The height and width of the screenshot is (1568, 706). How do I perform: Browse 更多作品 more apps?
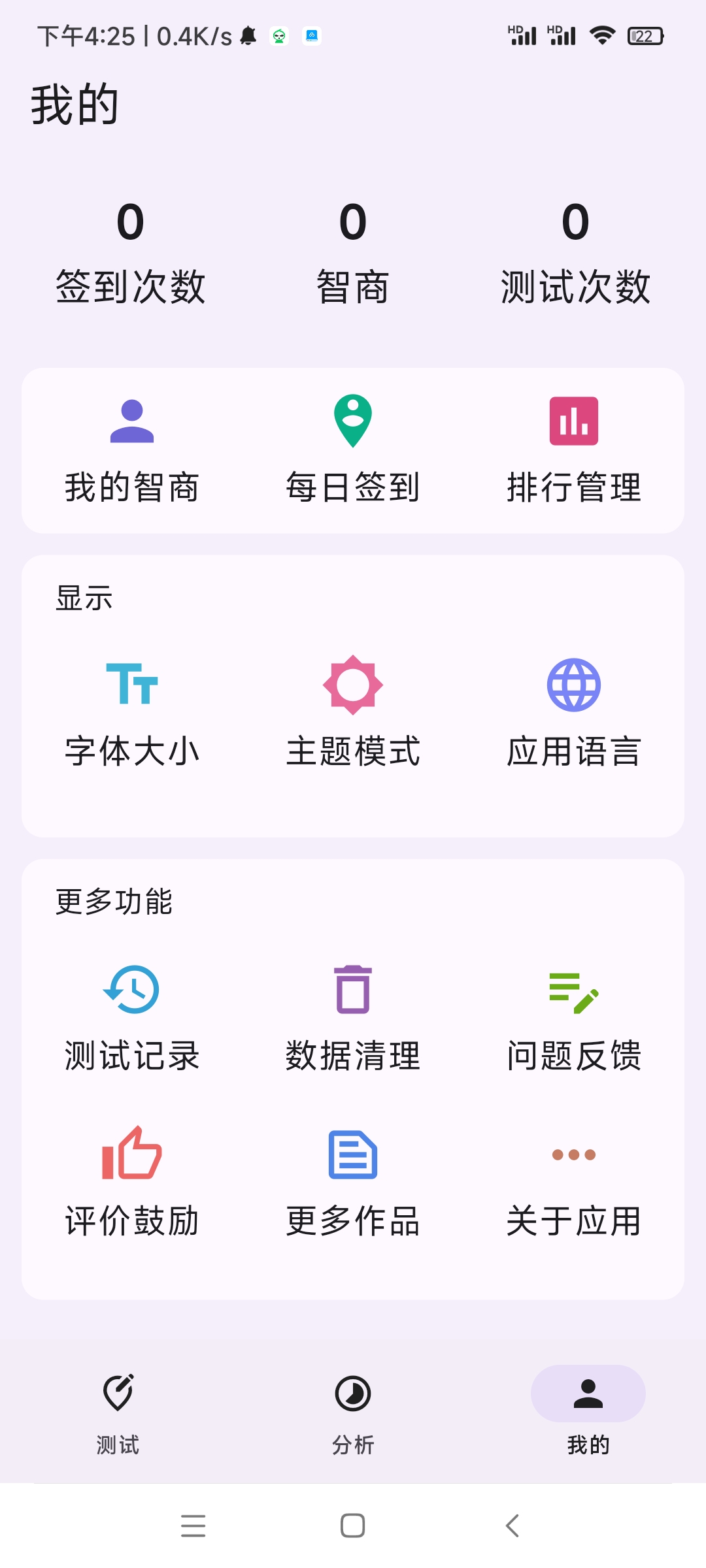pyautogui.click(x=353, y=1184)
